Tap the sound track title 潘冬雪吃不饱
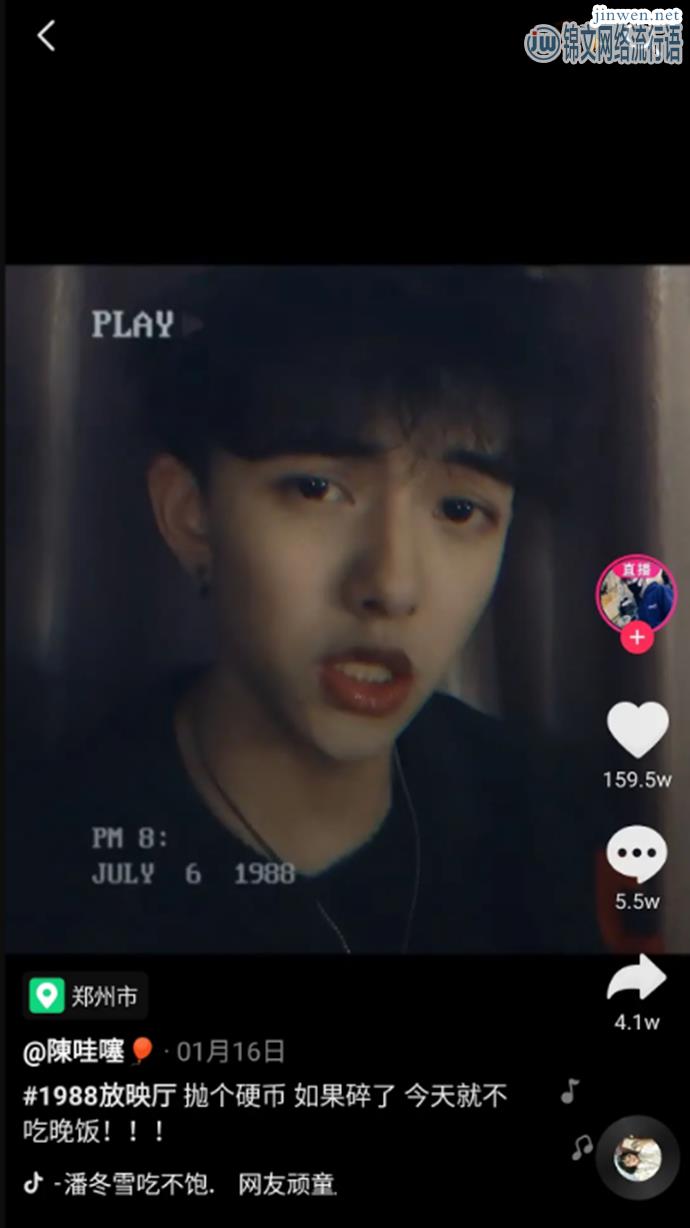The width and height of the screenshot is (690, 1228). [x=138, y=1185]
